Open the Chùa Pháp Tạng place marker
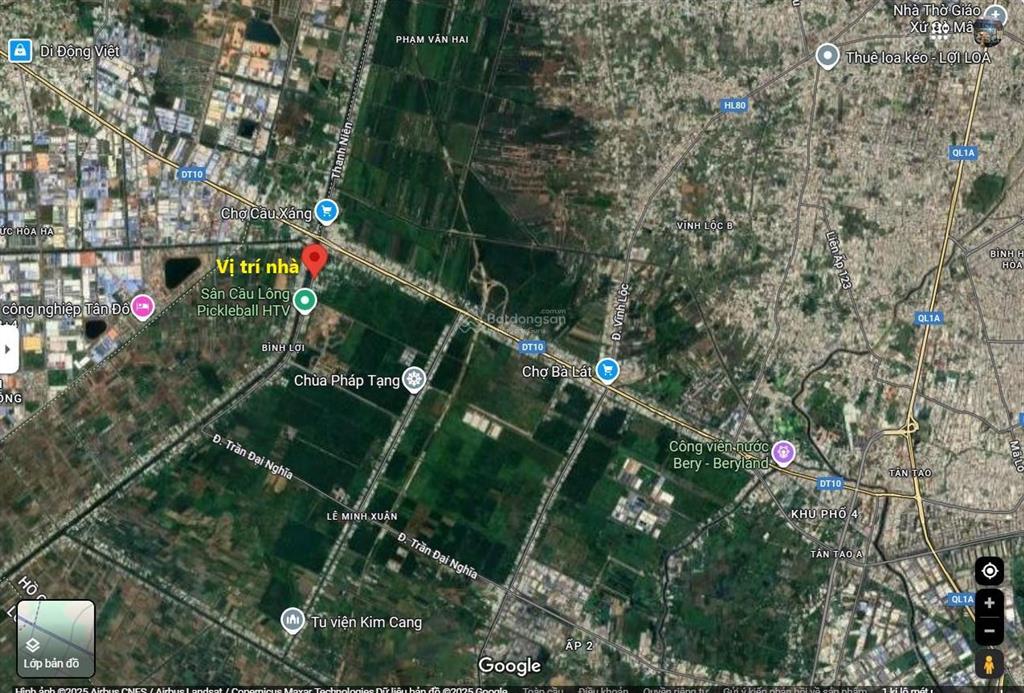Viewport: 1024px width, 693px height. 413,379
